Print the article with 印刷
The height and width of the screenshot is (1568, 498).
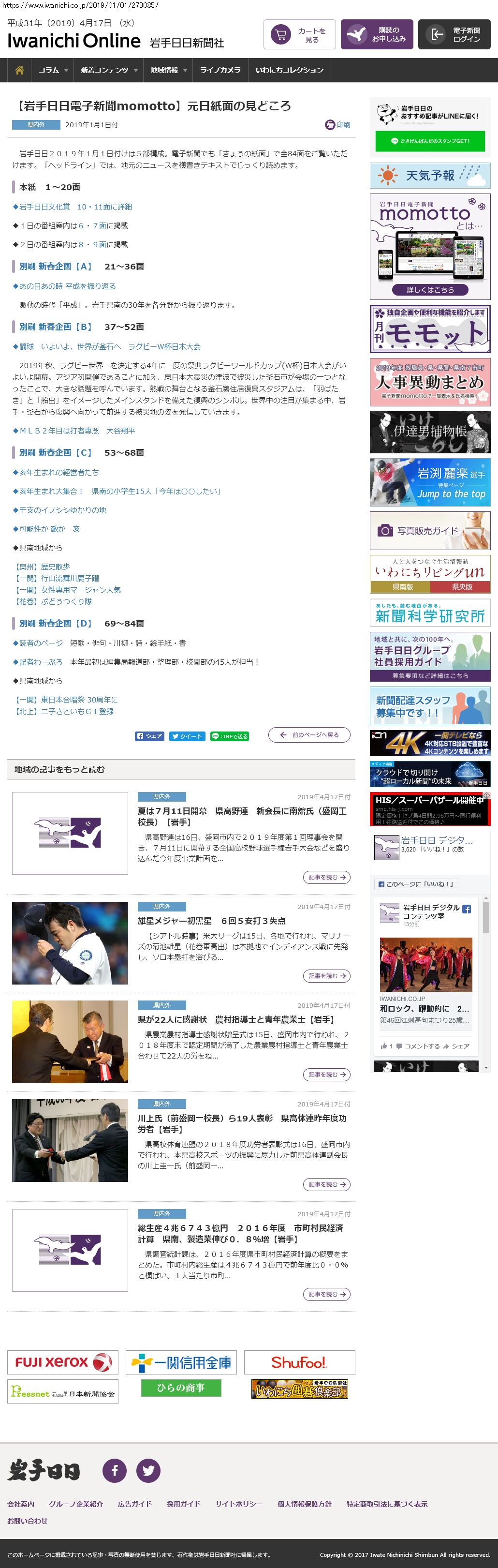coord(338,125)
